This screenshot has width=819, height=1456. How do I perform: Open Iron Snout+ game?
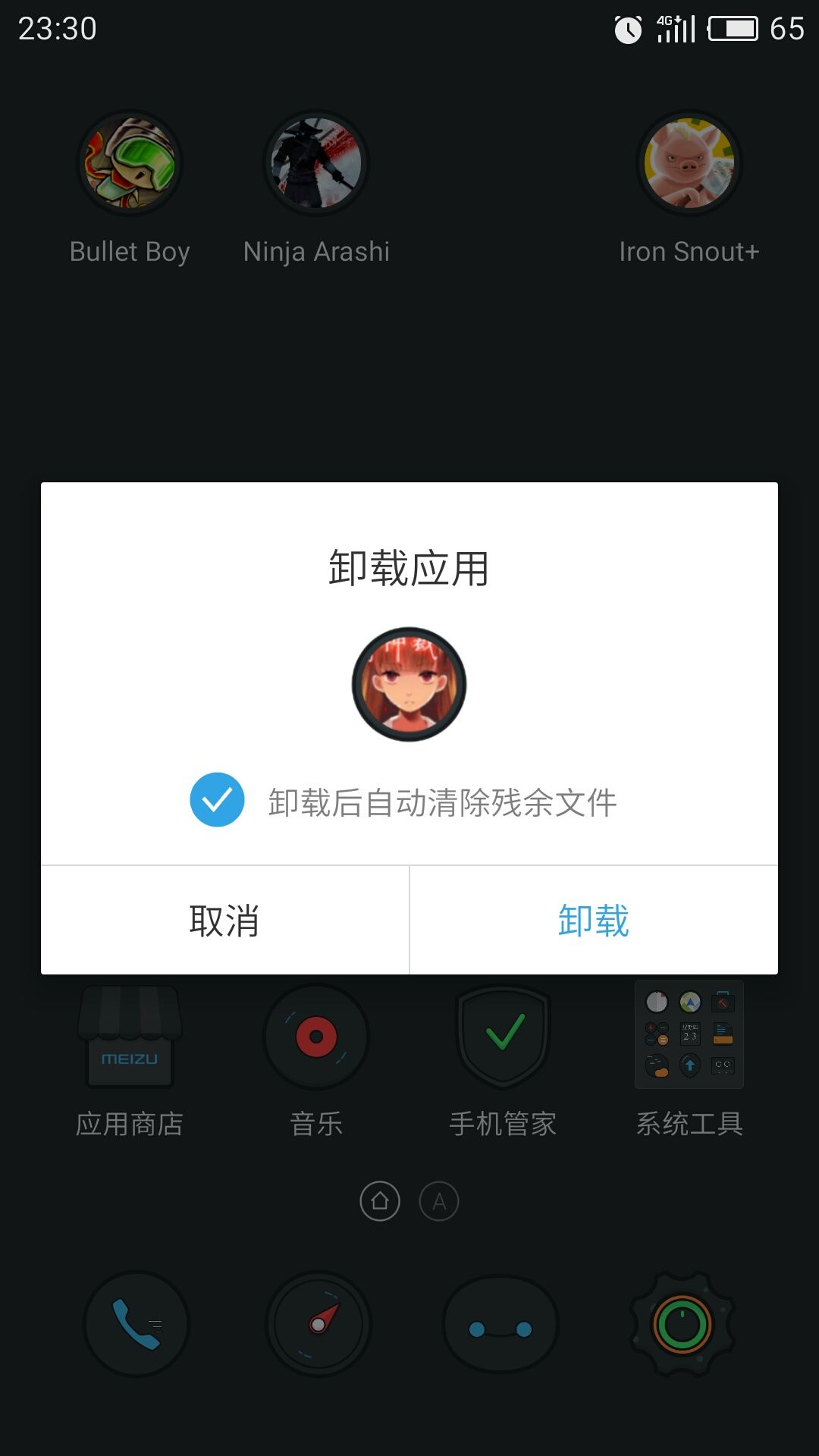coord(688,162)
